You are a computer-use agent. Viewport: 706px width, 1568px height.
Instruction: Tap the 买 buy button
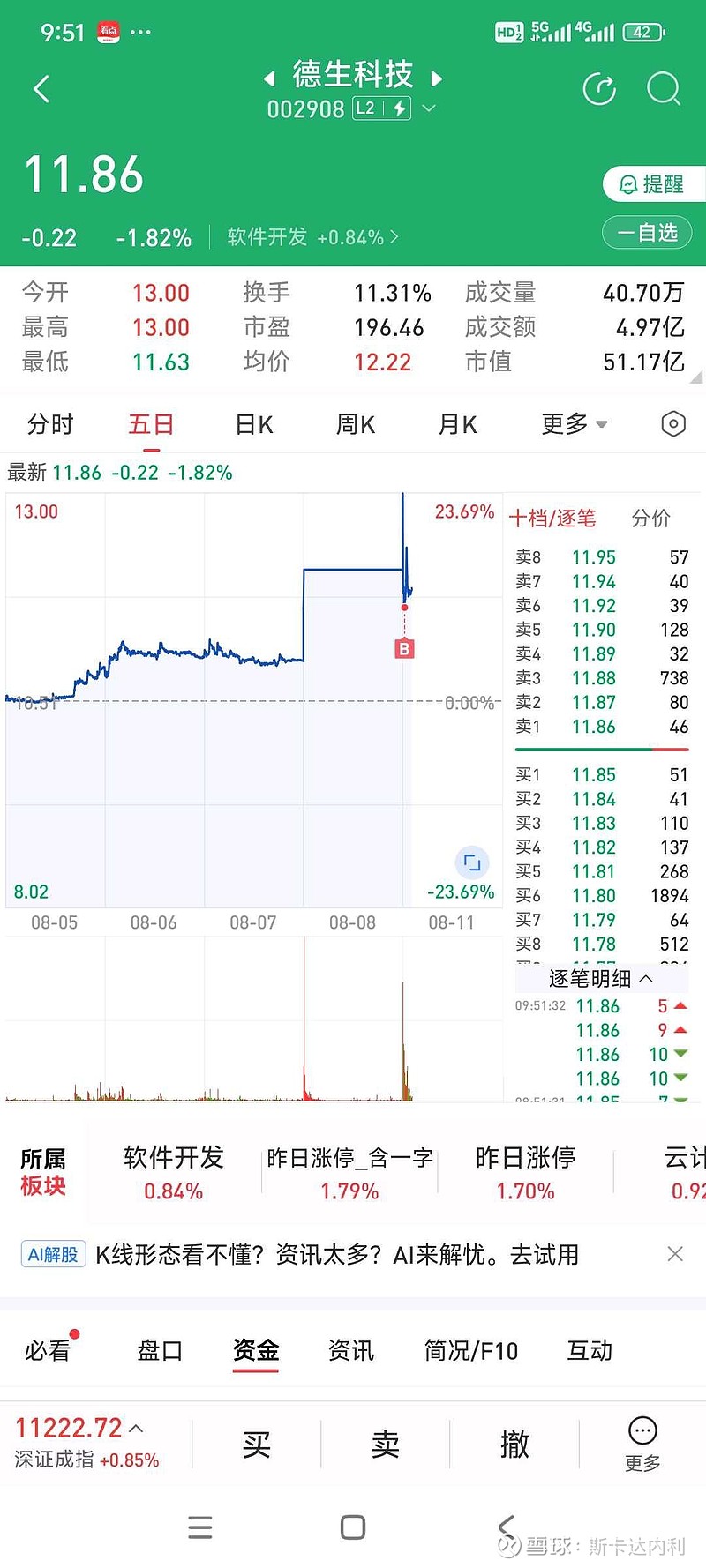[256, 1445]
